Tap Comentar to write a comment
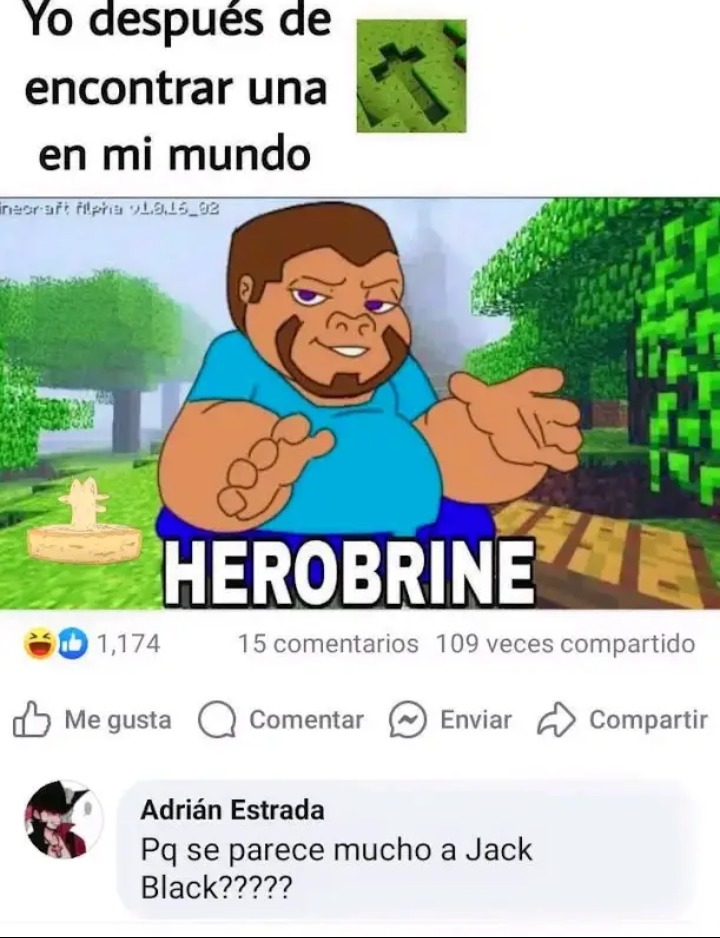 pos(281,720)
